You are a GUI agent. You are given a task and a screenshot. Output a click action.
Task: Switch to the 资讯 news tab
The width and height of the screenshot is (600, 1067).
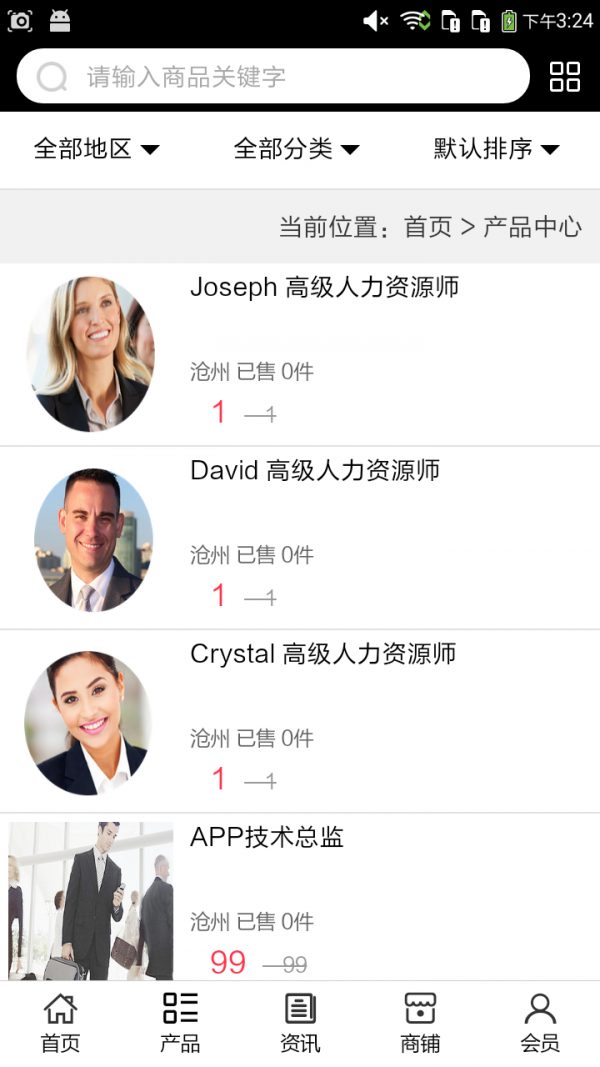tap(300, 1023)
